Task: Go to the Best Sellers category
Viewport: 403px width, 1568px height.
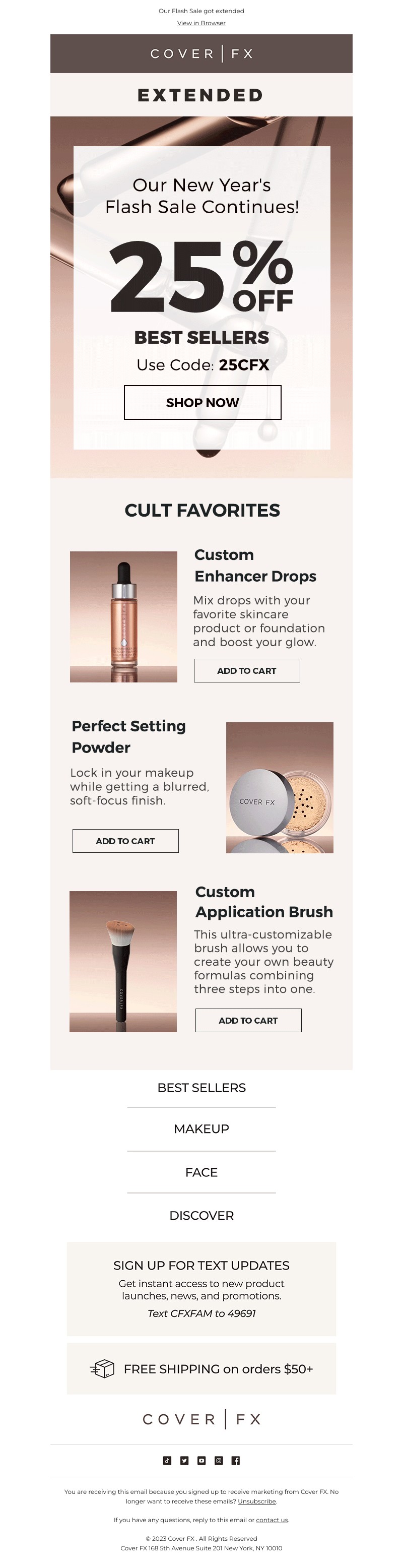Action: point(201,1088)
